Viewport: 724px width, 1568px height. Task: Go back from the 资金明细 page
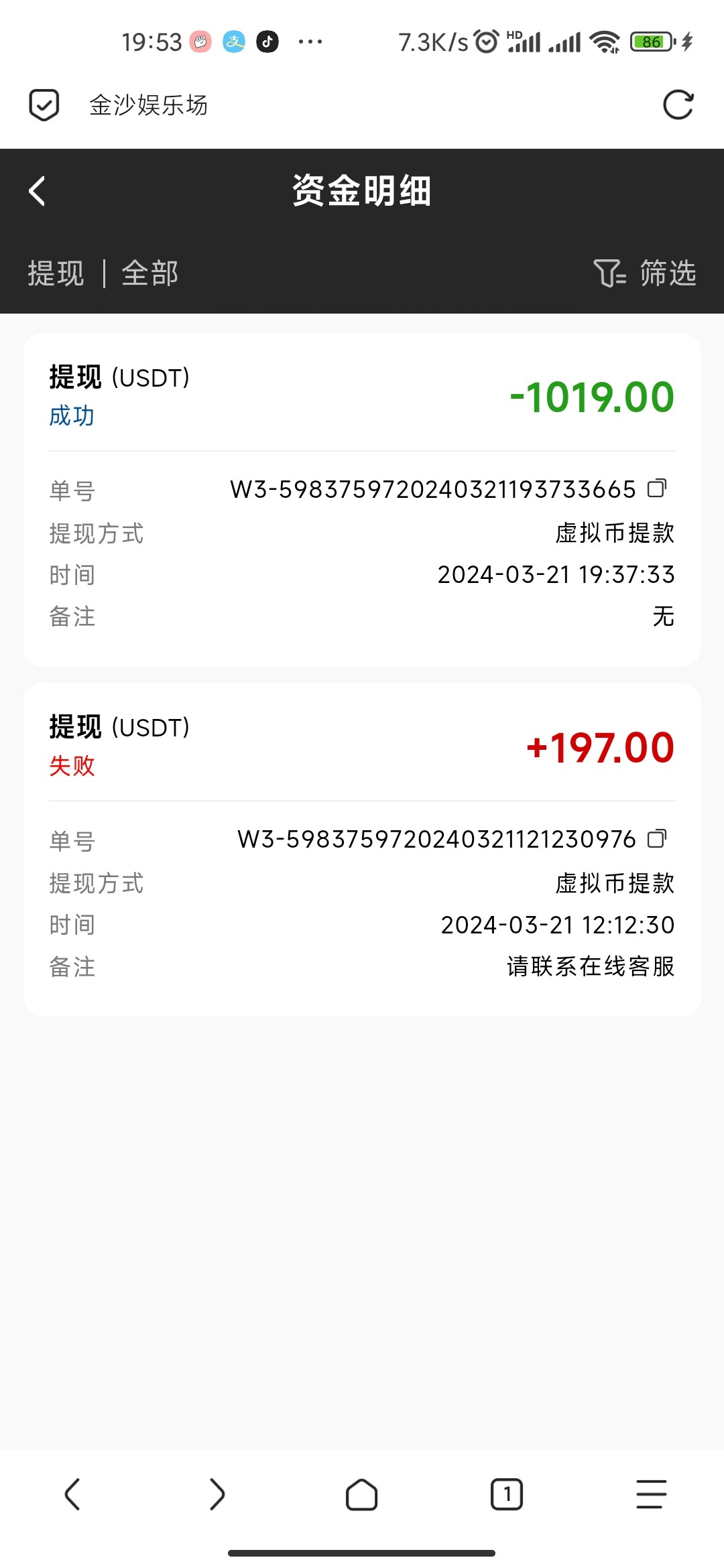point(38,191)
